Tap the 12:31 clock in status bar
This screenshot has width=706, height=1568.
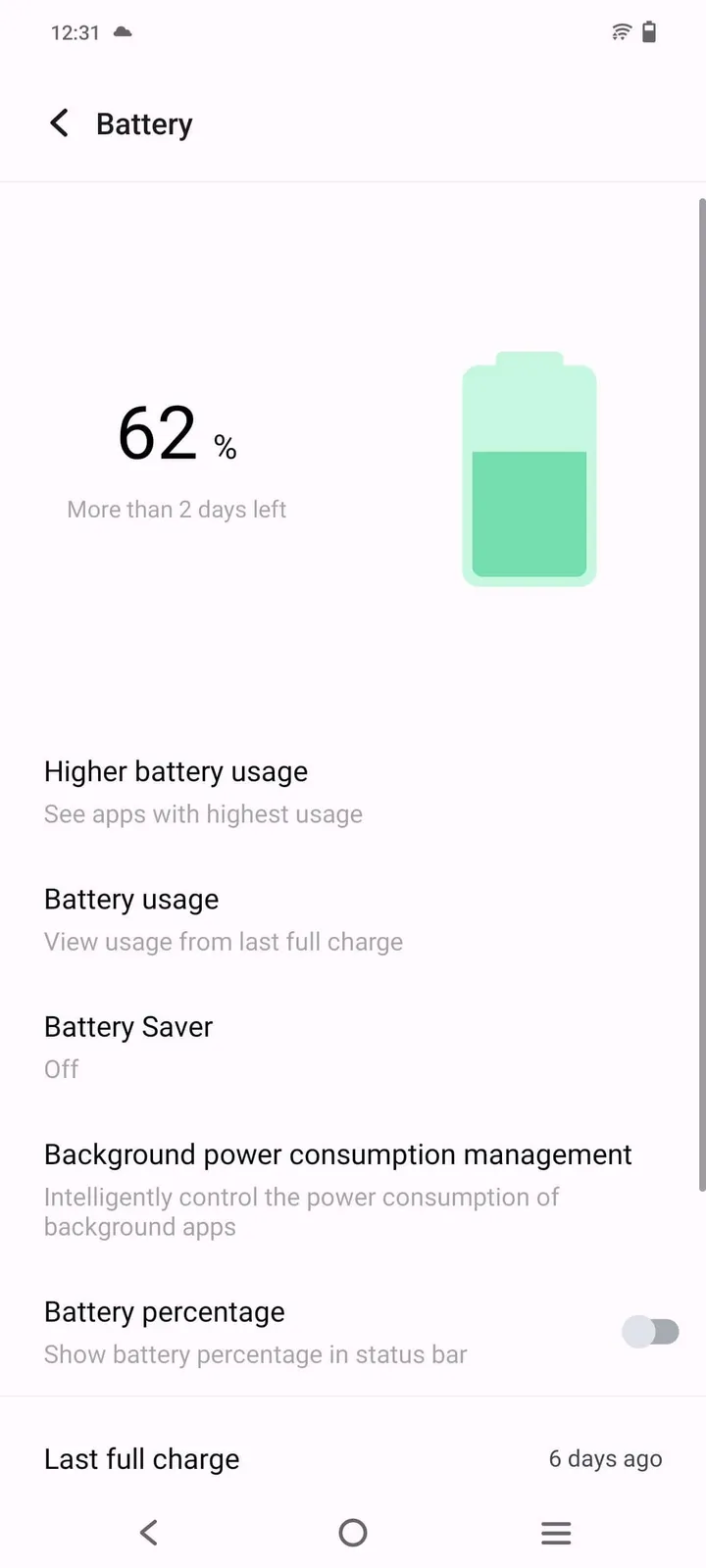[74, 31]
